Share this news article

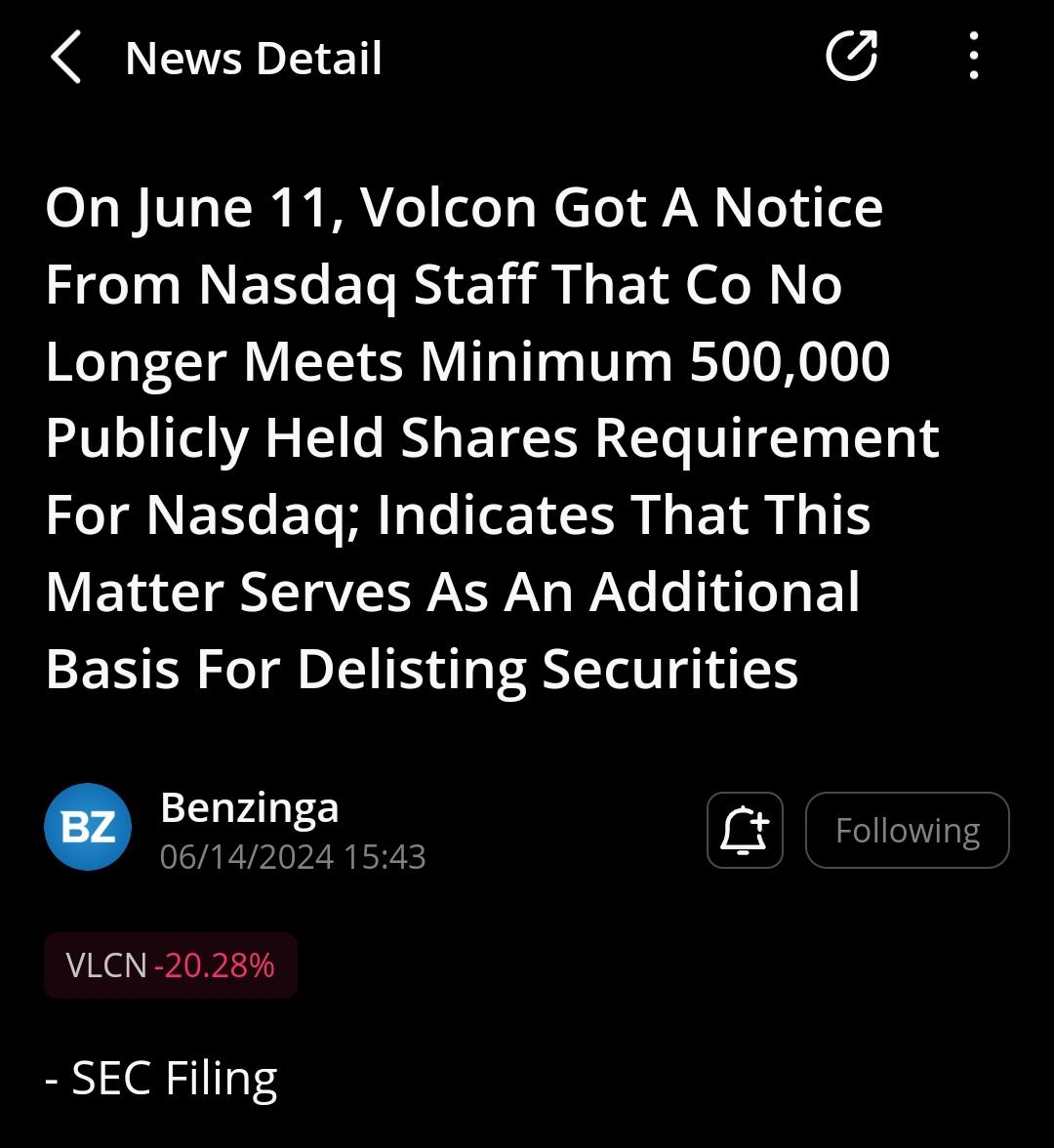coord(851,57)
